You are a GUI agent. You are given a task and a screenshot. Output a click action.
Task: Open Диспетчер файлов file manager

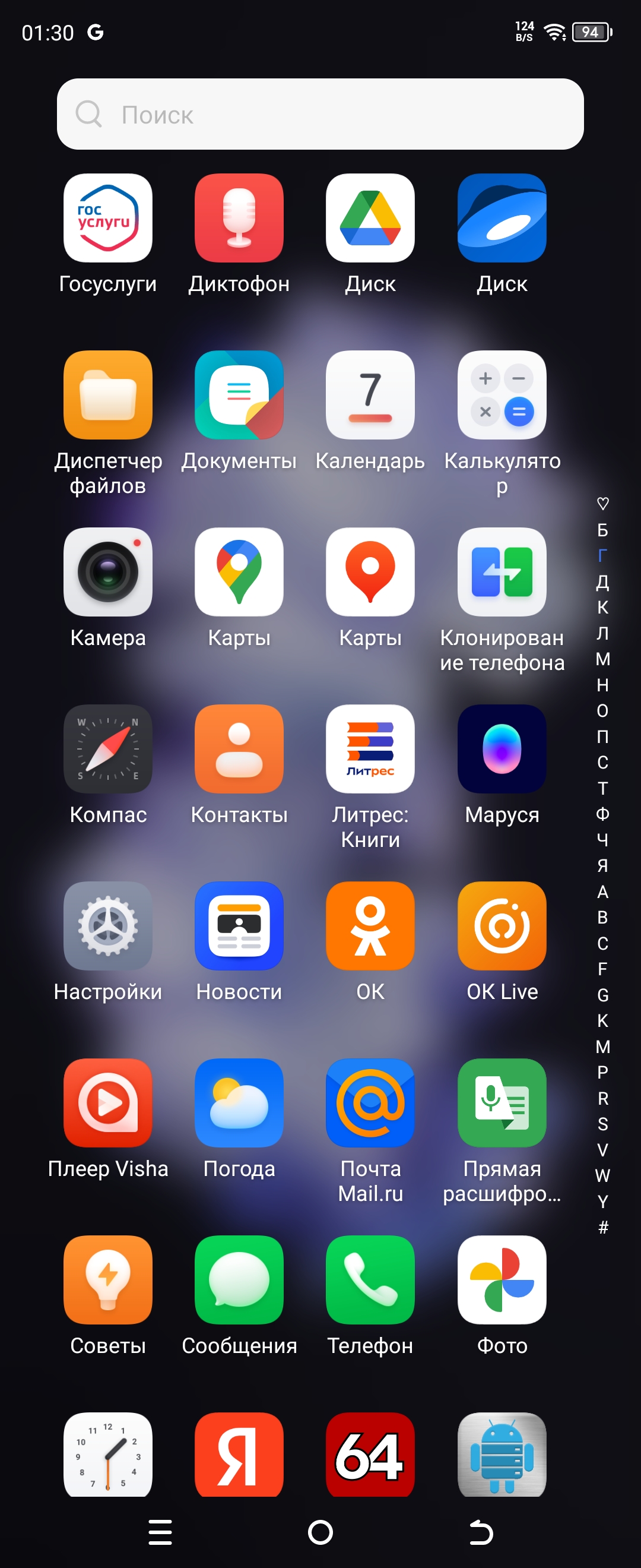(107, 395)
